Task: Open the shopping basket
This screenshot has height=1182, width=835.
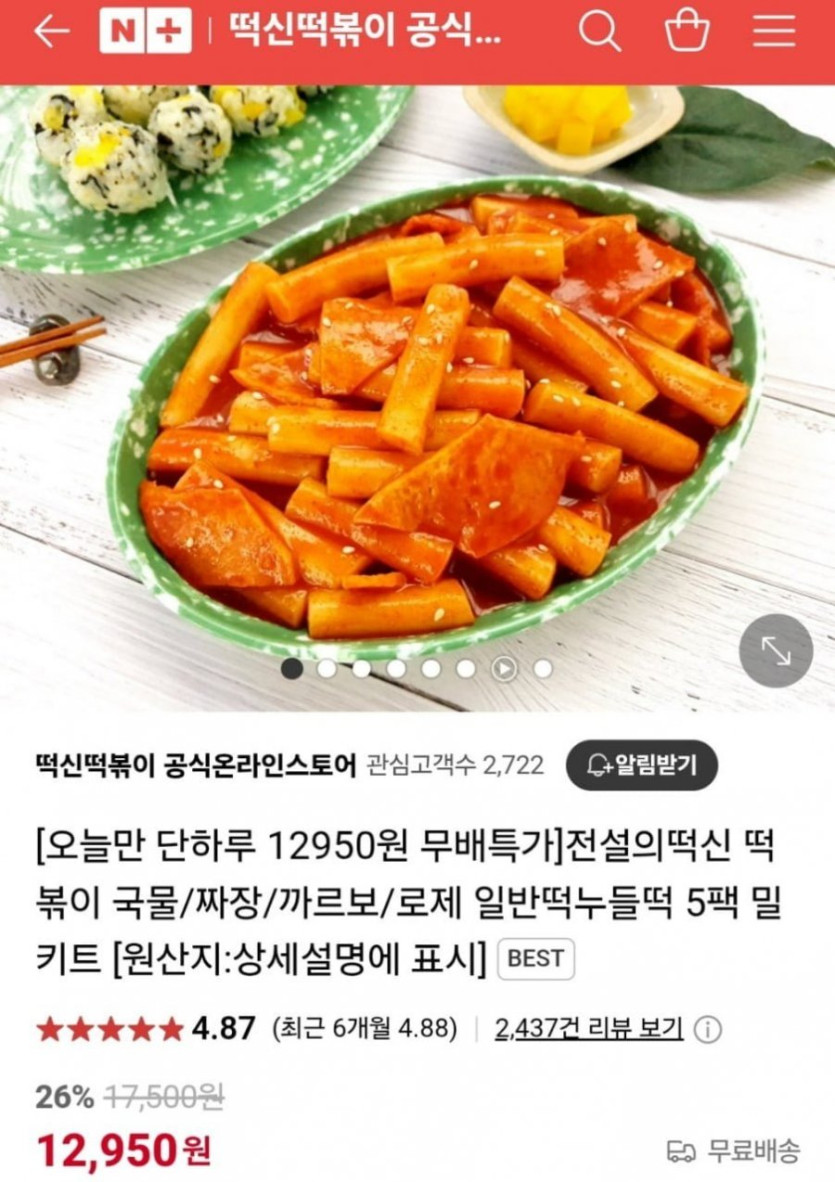Action: [687, 32]
